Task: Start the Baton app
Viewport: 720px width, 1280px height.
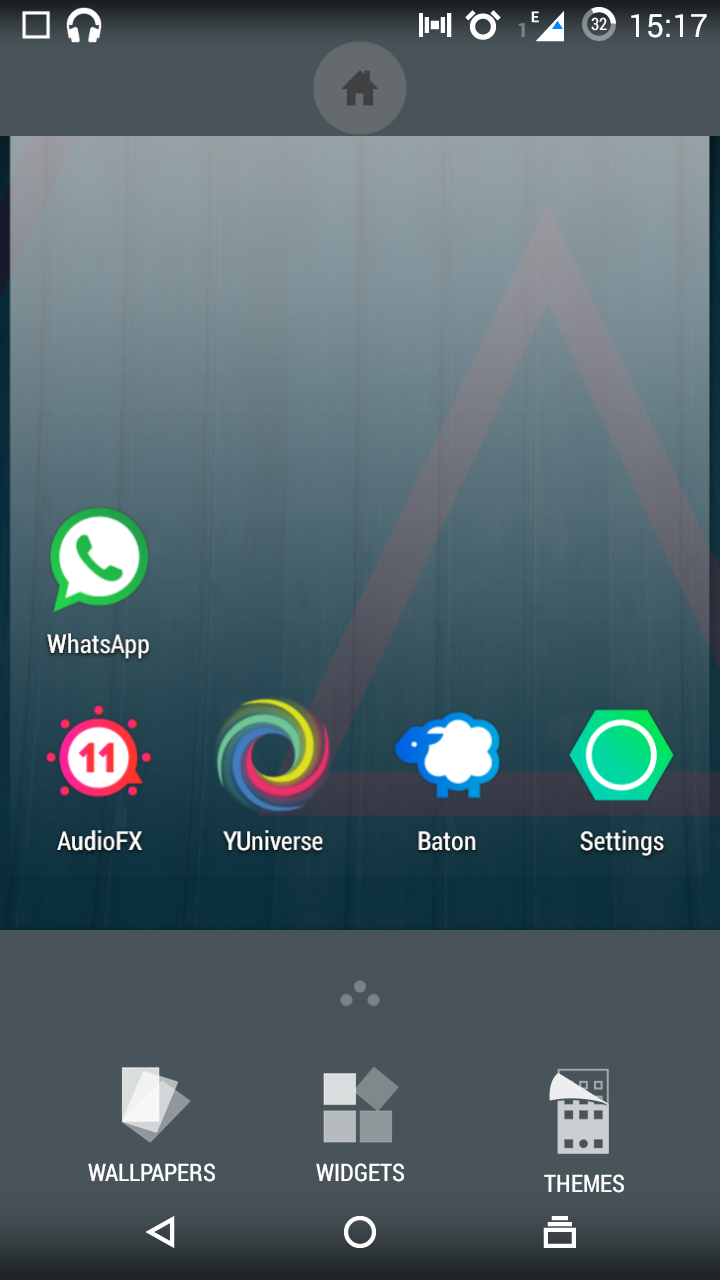Action: [446, 757]
